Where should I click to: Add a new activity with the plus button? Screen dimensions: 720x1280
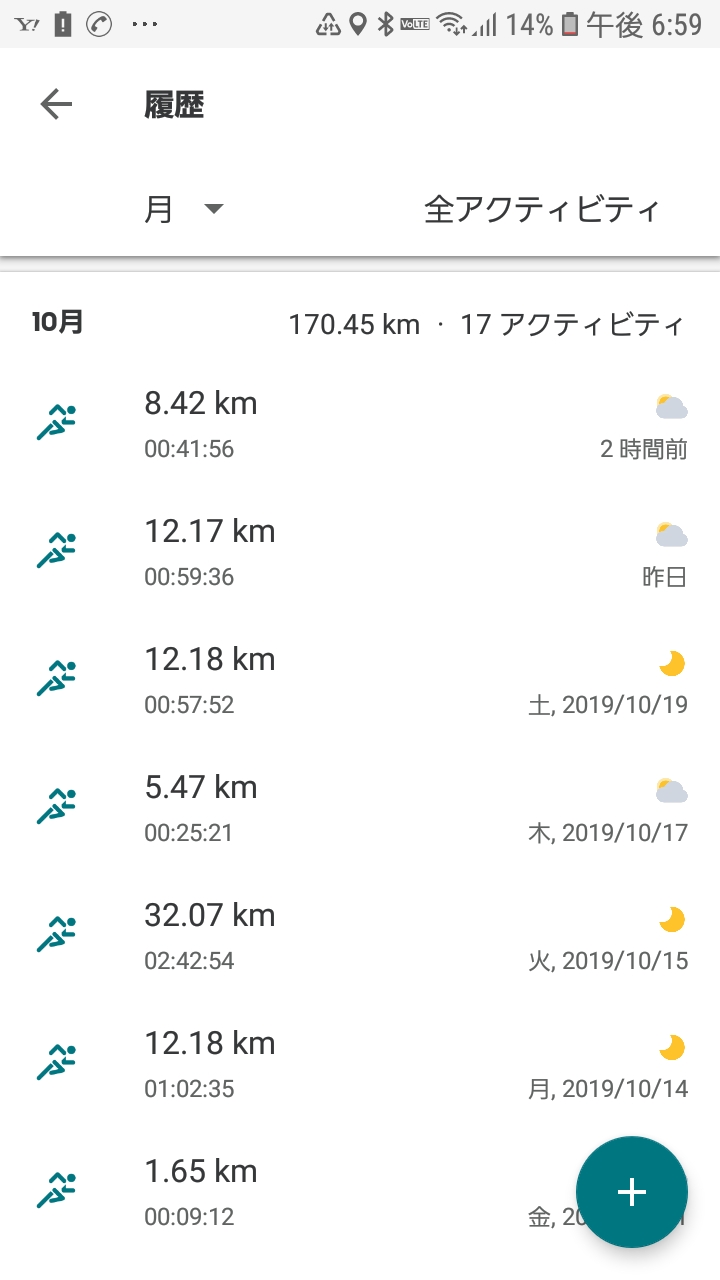click(x=632, y=1192)
